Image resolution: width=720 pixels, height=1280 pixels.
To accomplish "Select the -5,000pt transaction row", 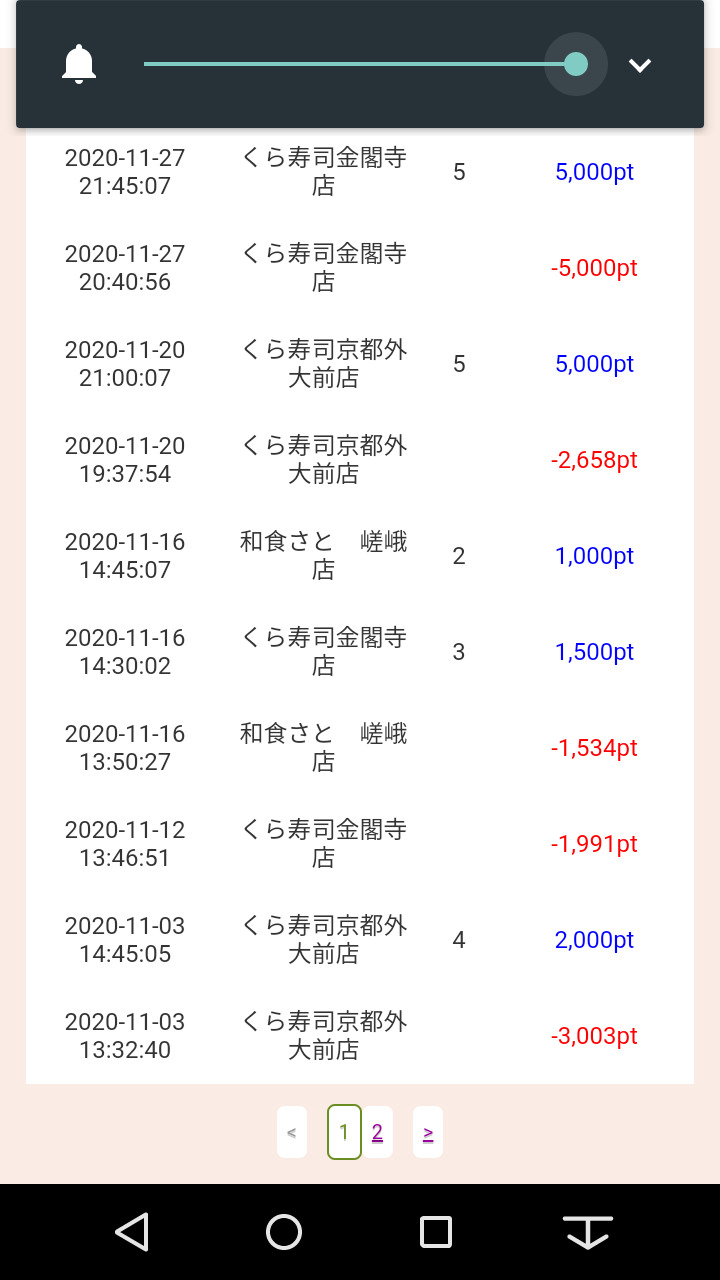I will click(594, 268).
